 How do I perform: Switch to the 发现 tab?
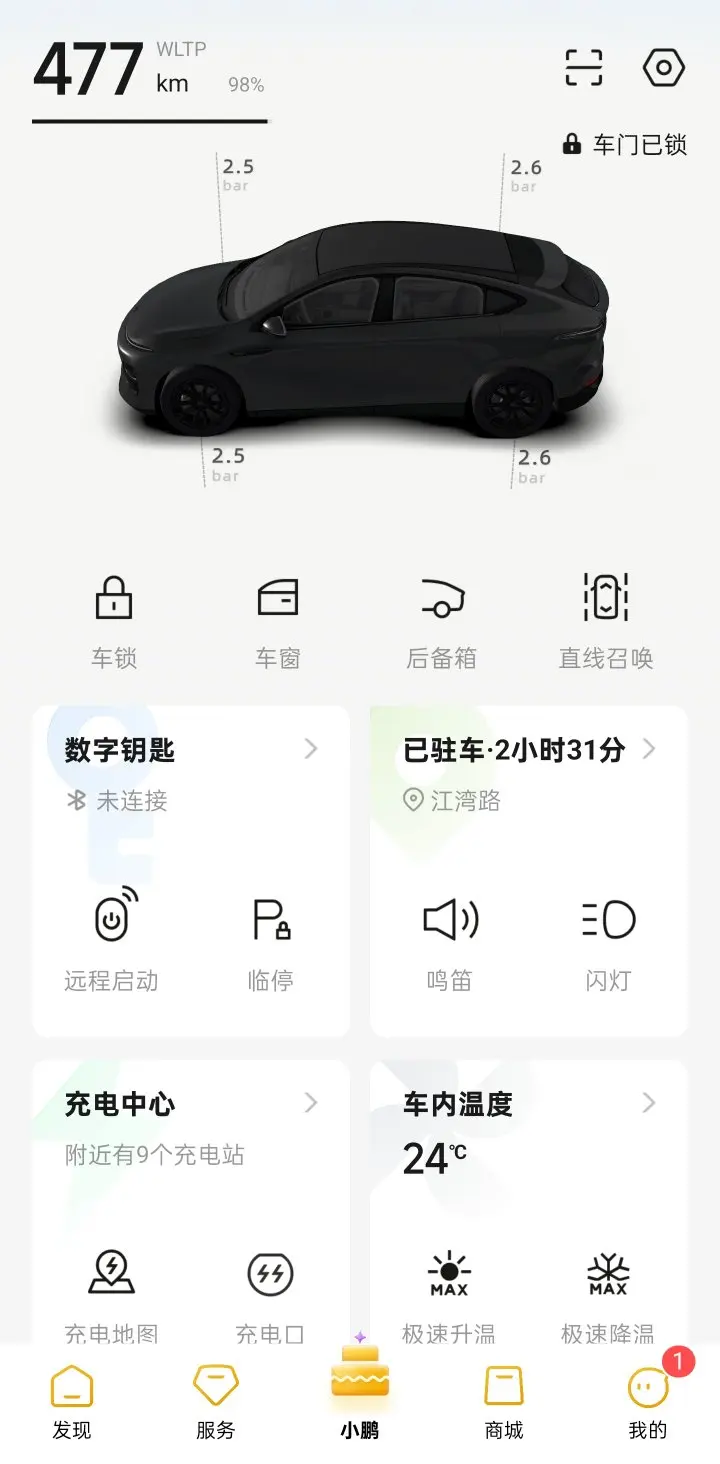[72, 1402]
